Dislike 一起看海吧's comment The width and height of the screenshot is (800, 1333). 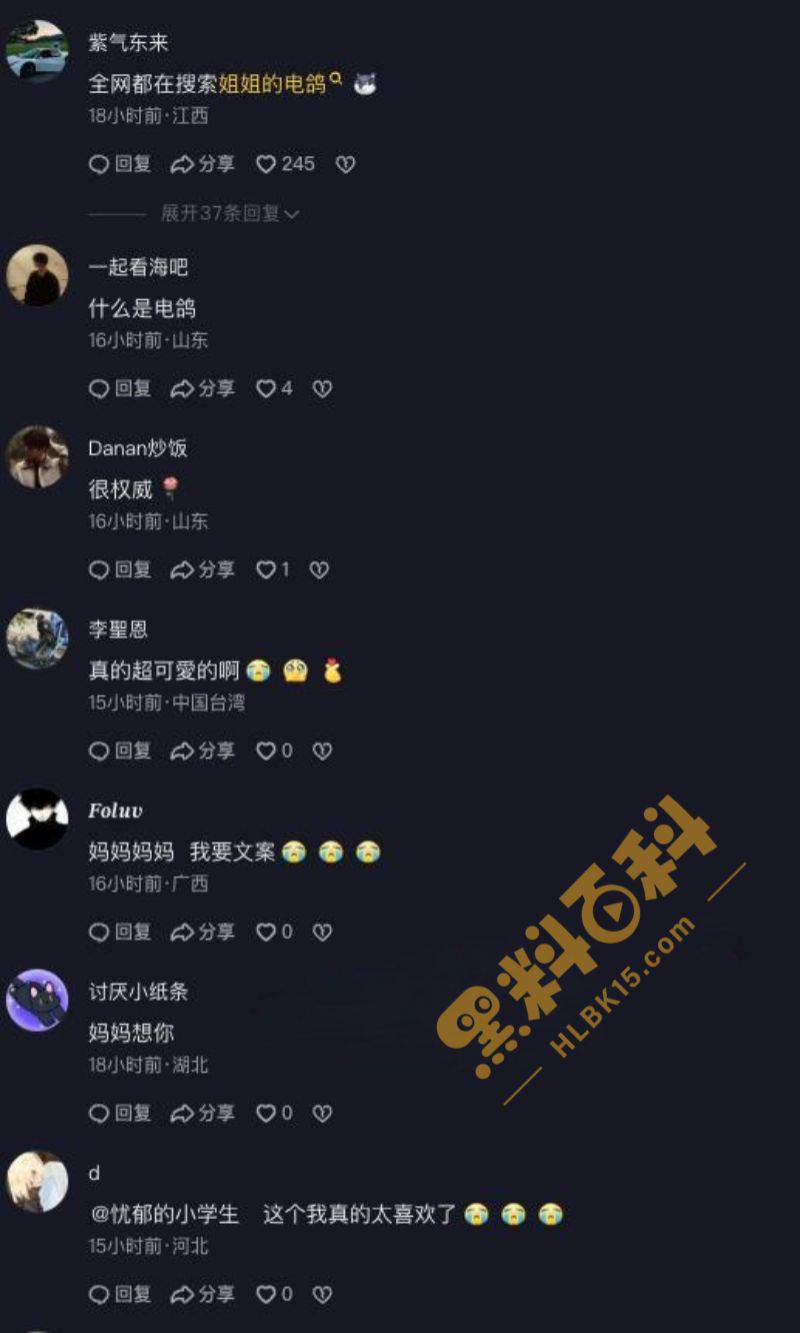(x=322, y=388)
